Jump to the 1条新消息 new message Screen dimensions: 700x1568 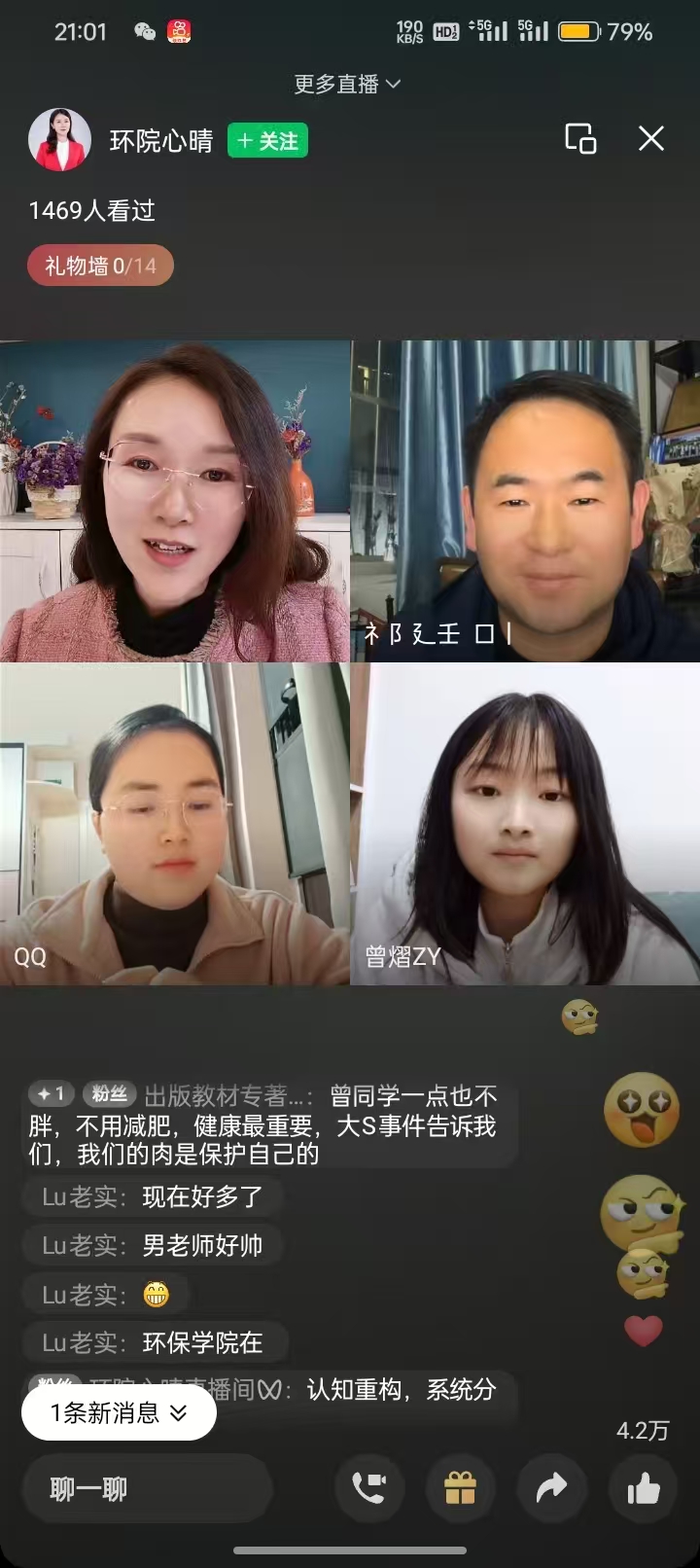[x=119, y=1412]
